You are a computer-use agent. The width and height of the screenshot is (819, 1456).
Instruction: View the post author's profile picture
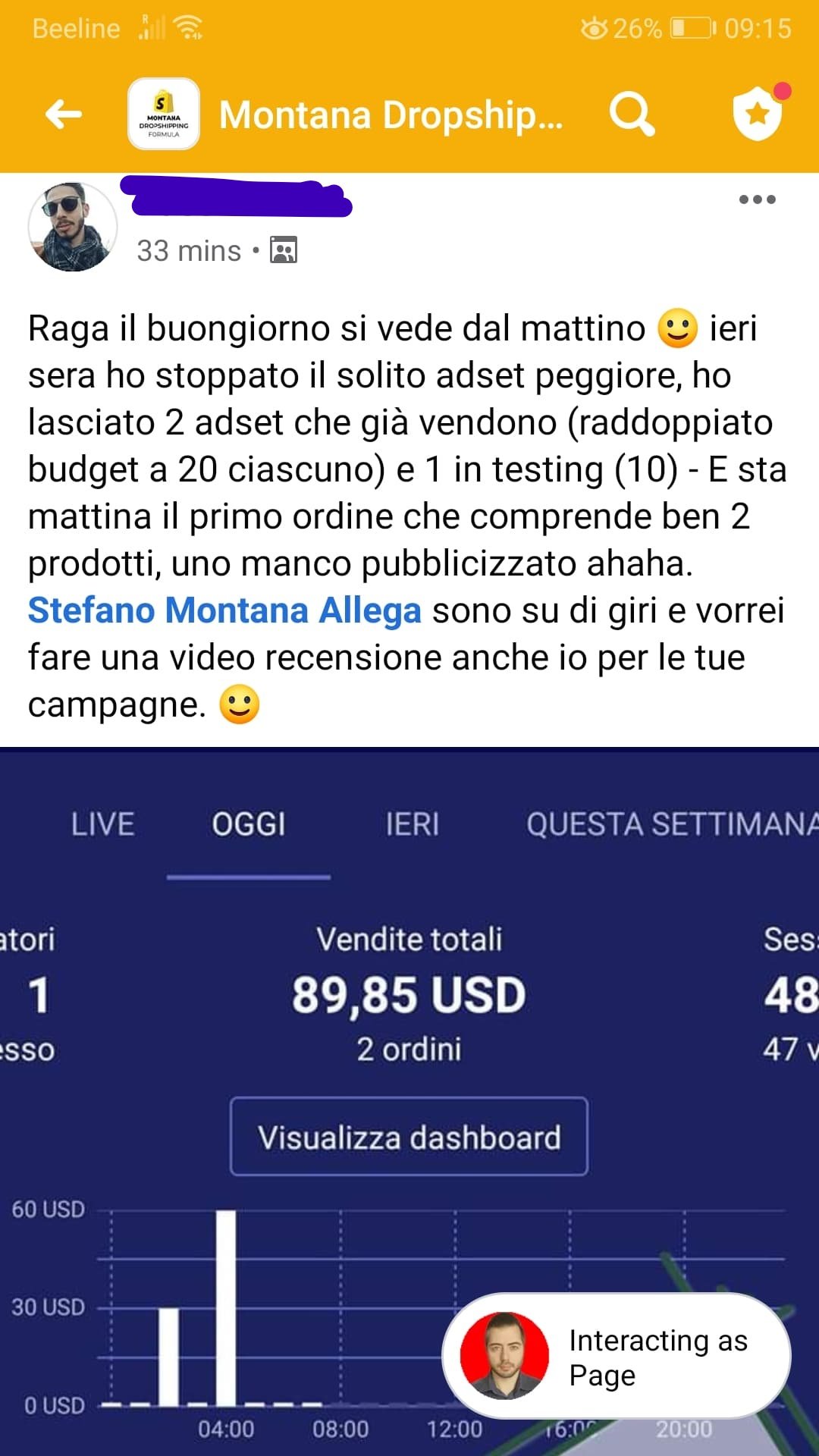[73, 227]
